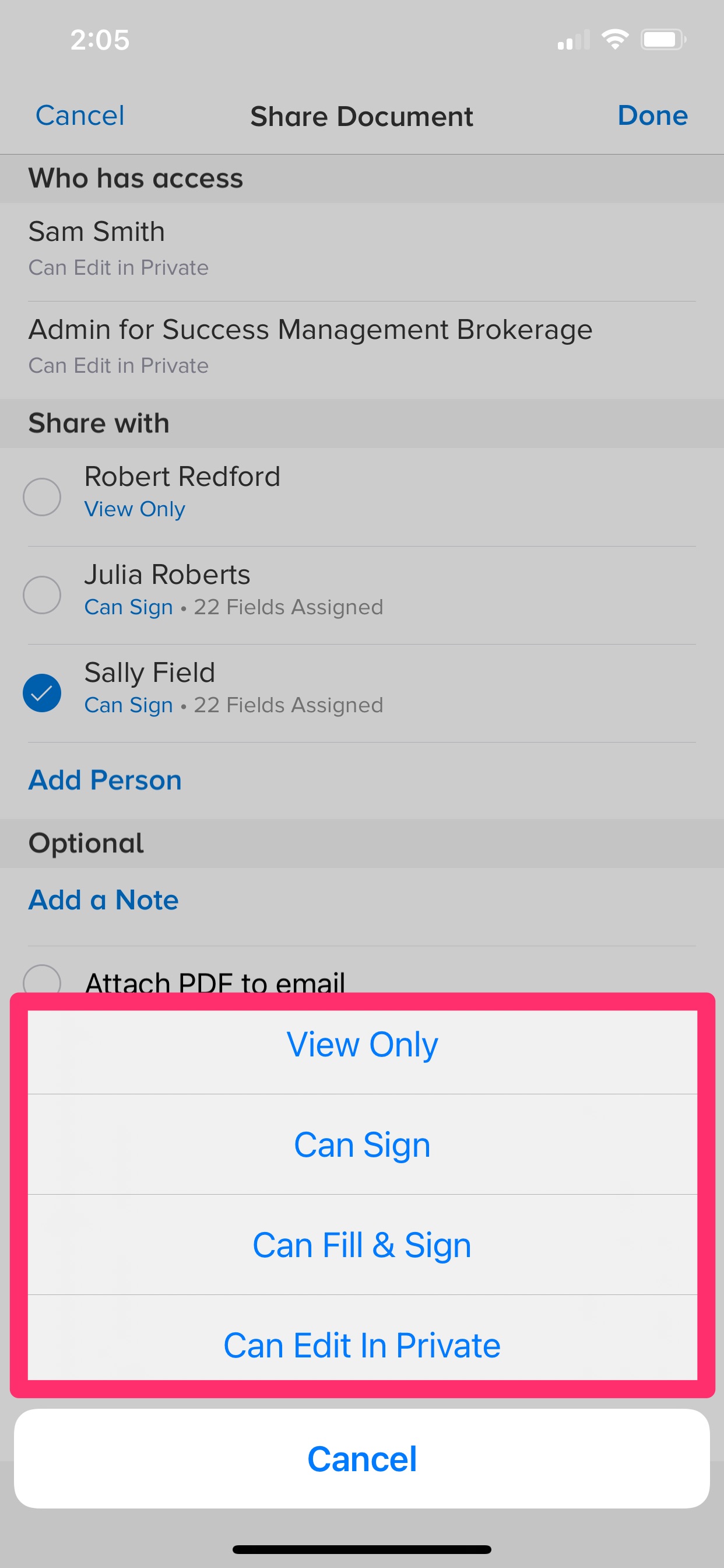Tap Can Sign under Julia Roberts

pos(128,606)
